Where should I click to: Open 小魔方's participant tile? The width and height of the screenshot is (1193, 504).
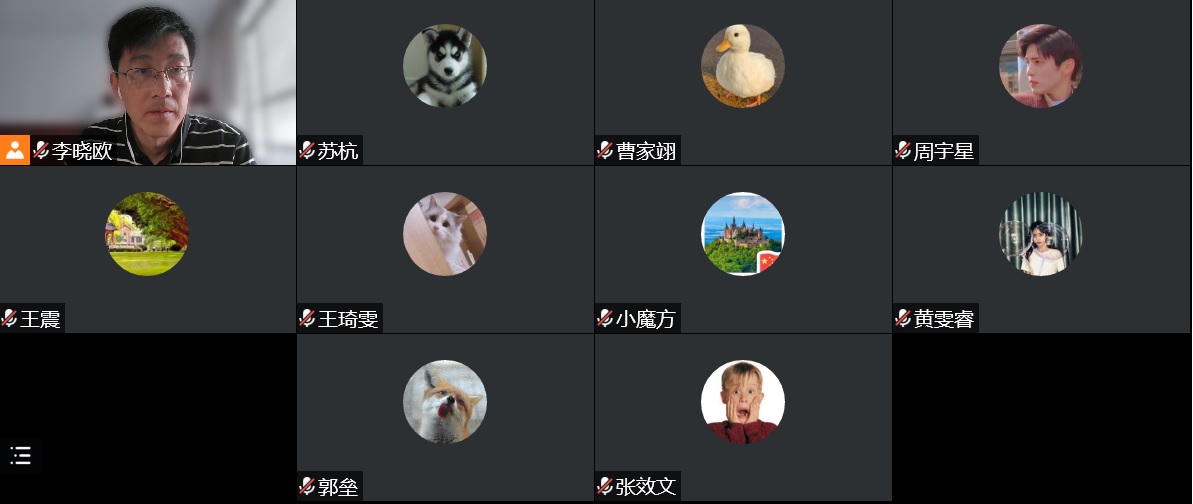pyautogui.click(x=743, y=249)
